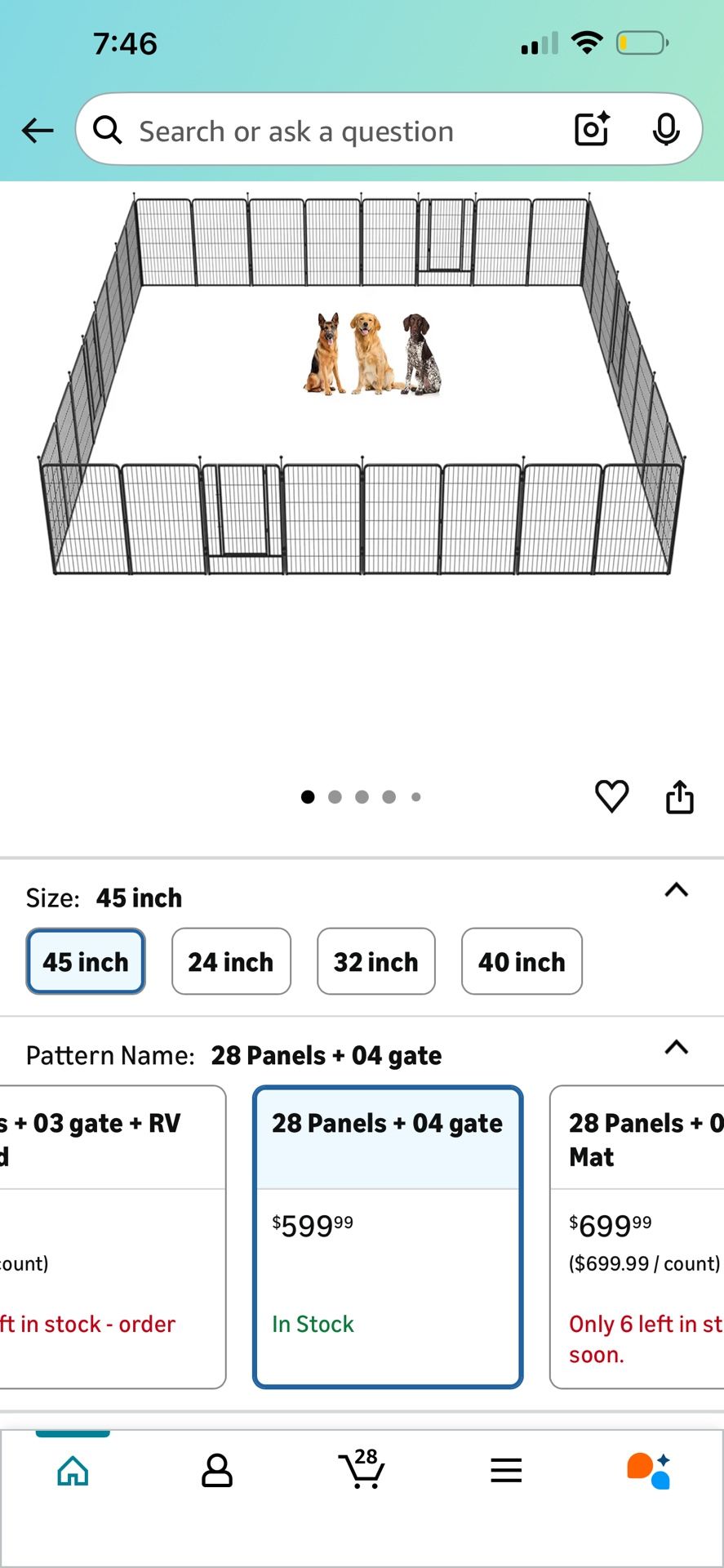Open the hamburger menu in bottom navigation
Image resolution: width=724 pixels, height=1568 pixels.
(x=506, y=1468)
